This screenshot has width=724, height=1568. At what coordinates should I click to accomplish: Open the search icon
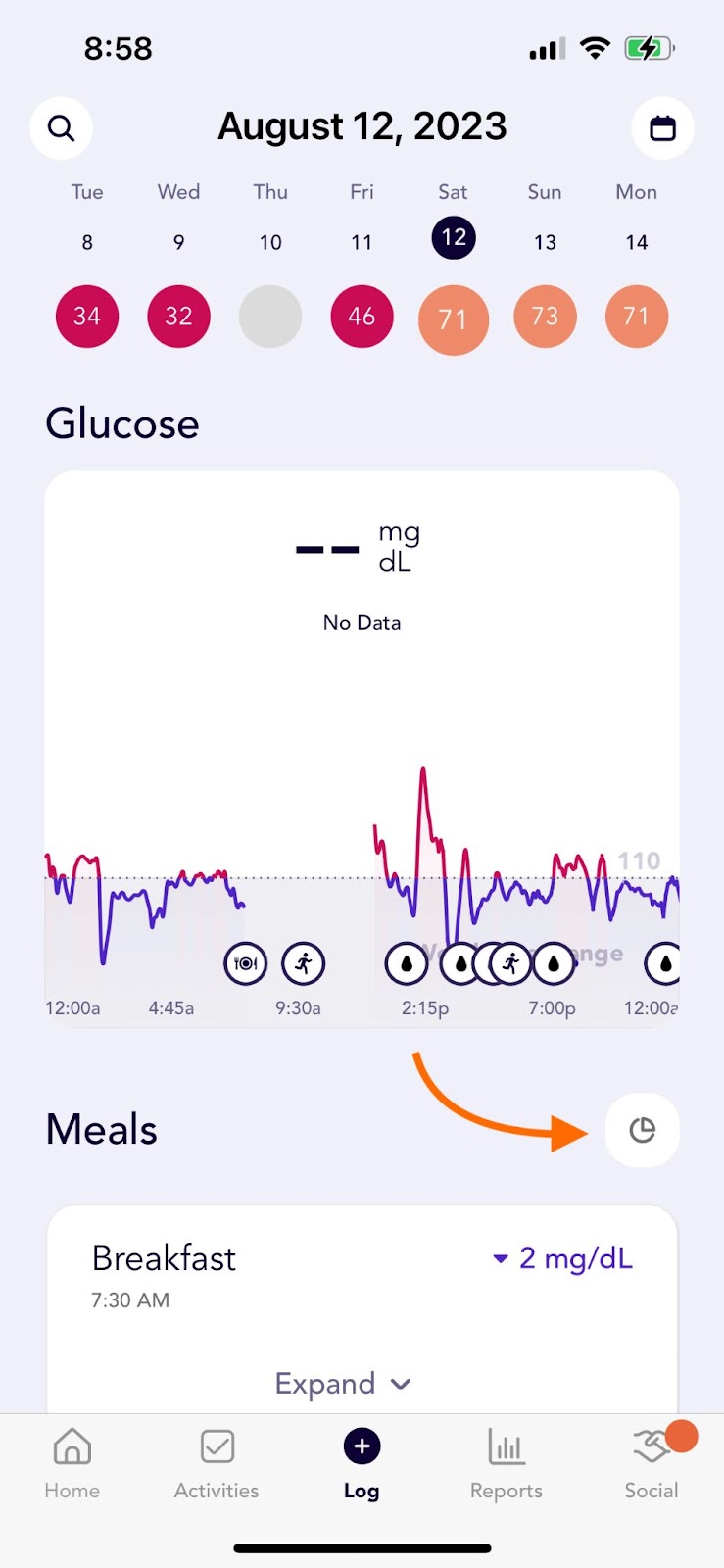(61, 128)
